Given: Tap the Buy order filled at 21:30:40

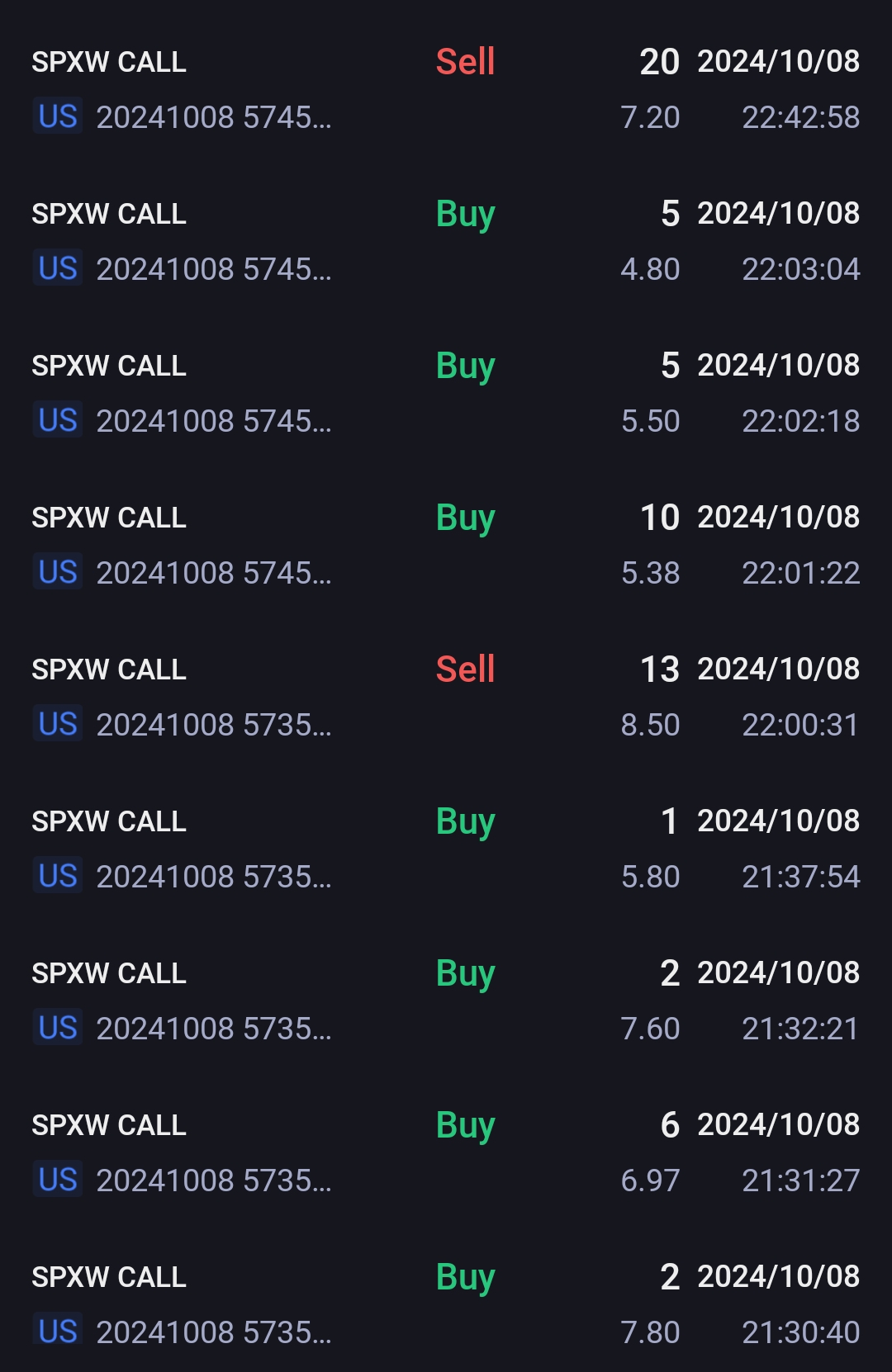Looking at the screenshot, I should coord(446,1304).
